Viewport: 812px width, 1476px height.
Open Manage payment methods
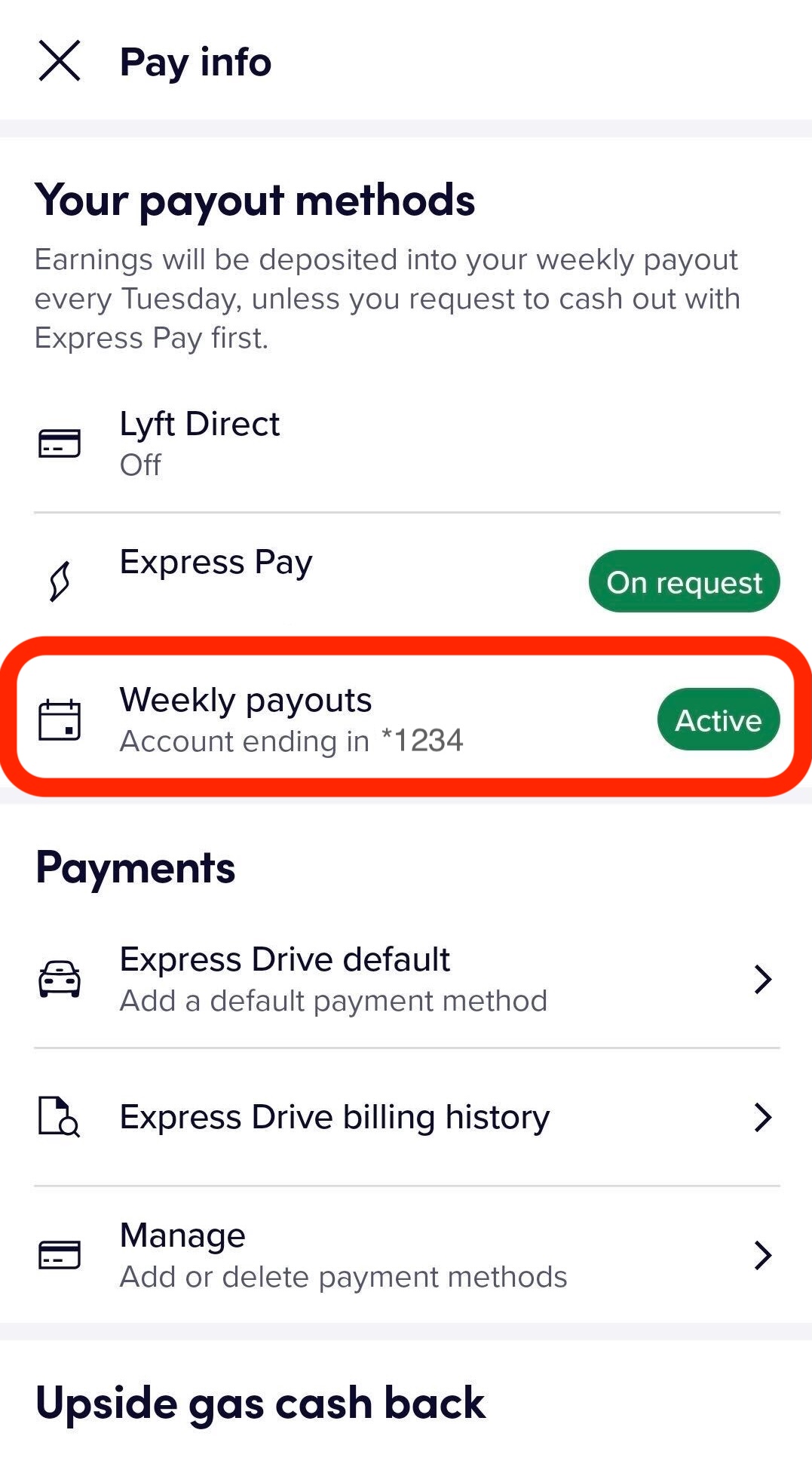click(x=406, y=1255)
